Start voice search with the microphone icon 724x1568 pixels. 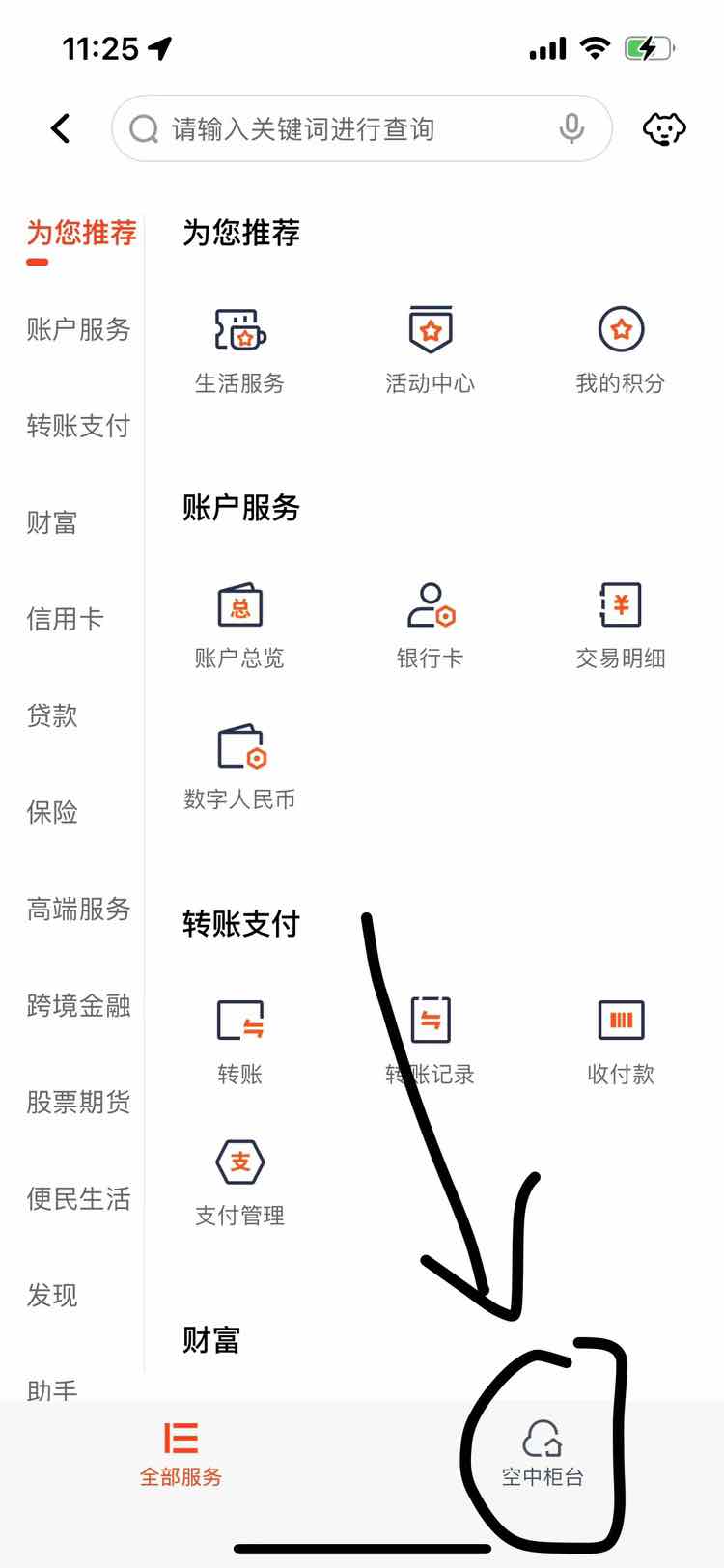[x=571, y=128]
